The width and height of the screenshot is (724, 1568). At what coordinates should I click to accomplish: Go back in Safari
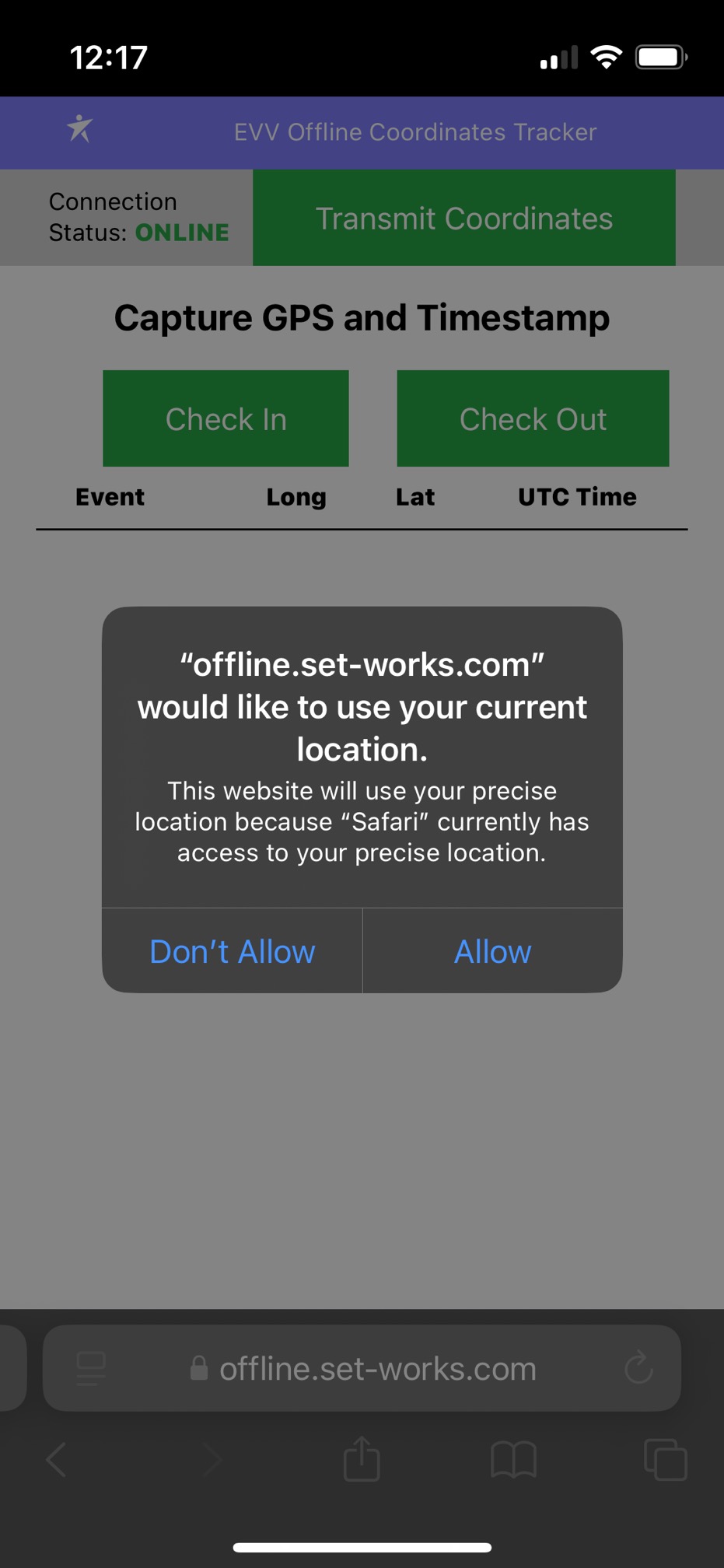click(x=56, y=1459)
